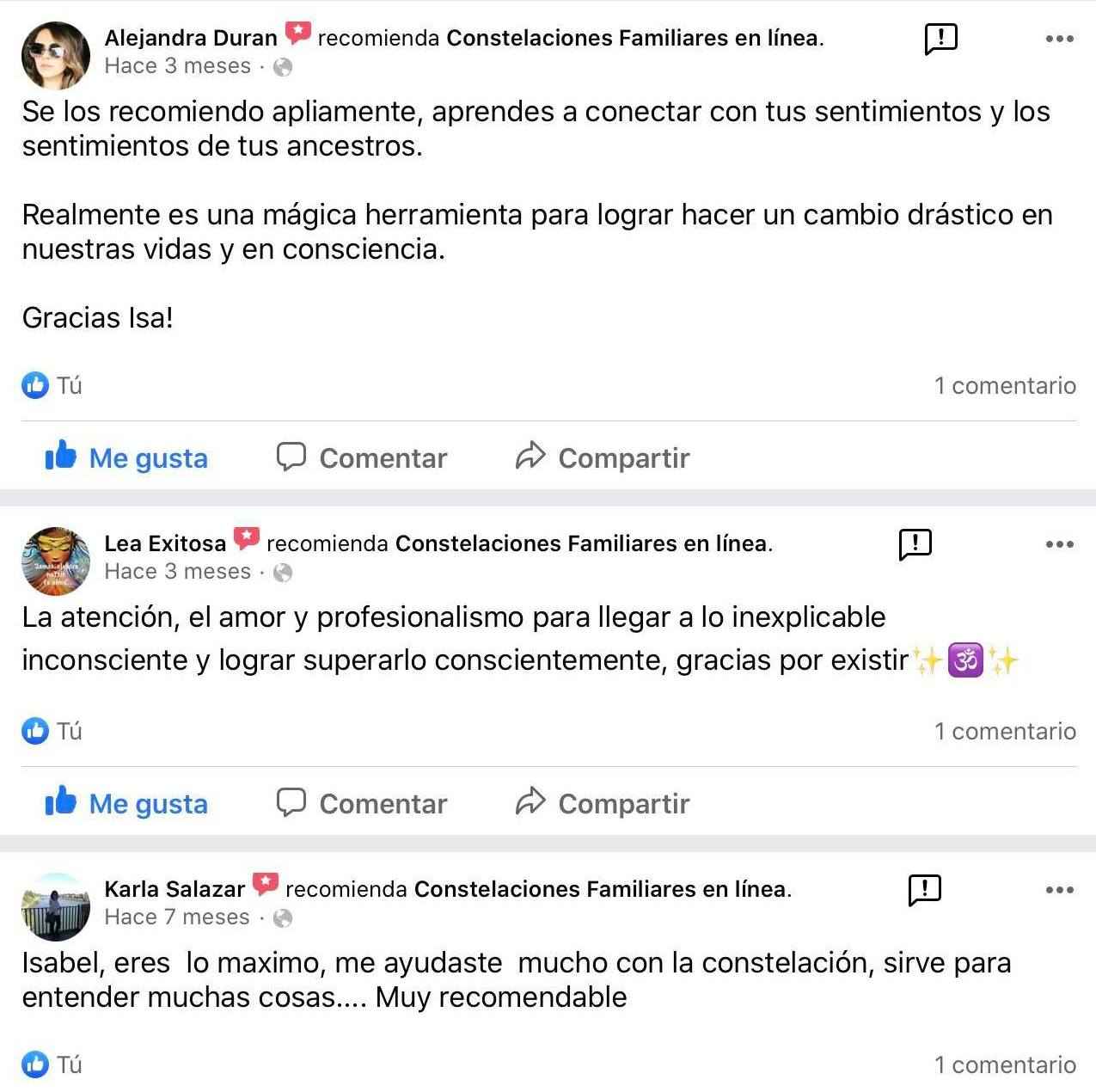Report Lea Exitosa's recommendation
This screenshot has width=1096, height=1092.
pos(915,543)
